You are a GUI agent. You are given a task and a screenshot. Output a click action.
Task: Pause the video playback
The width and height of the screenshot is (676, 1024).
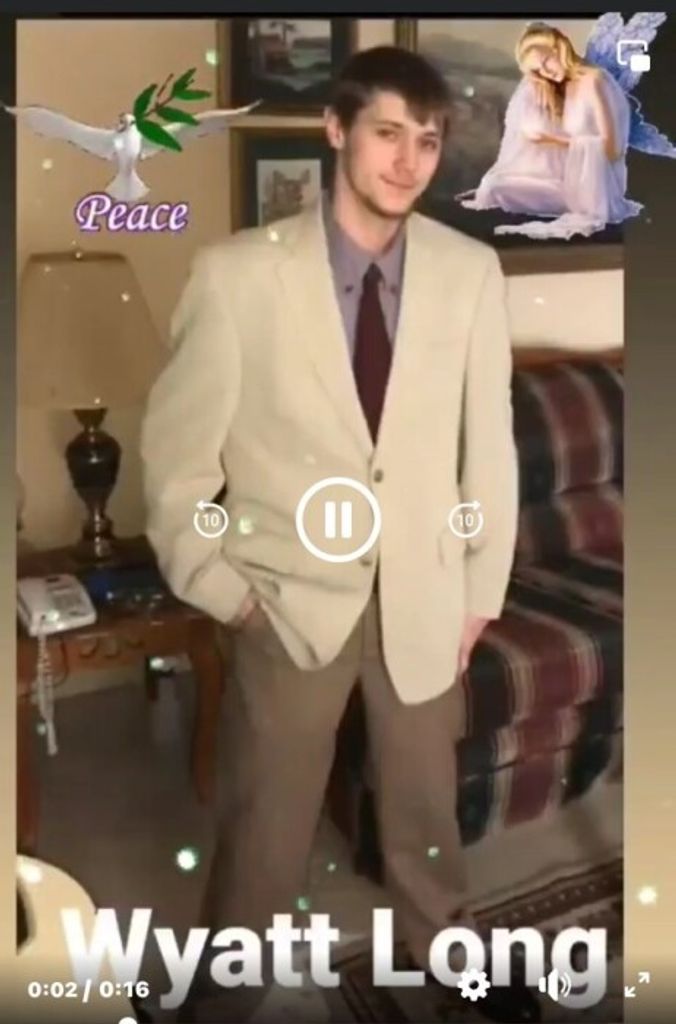coord(338,520)
